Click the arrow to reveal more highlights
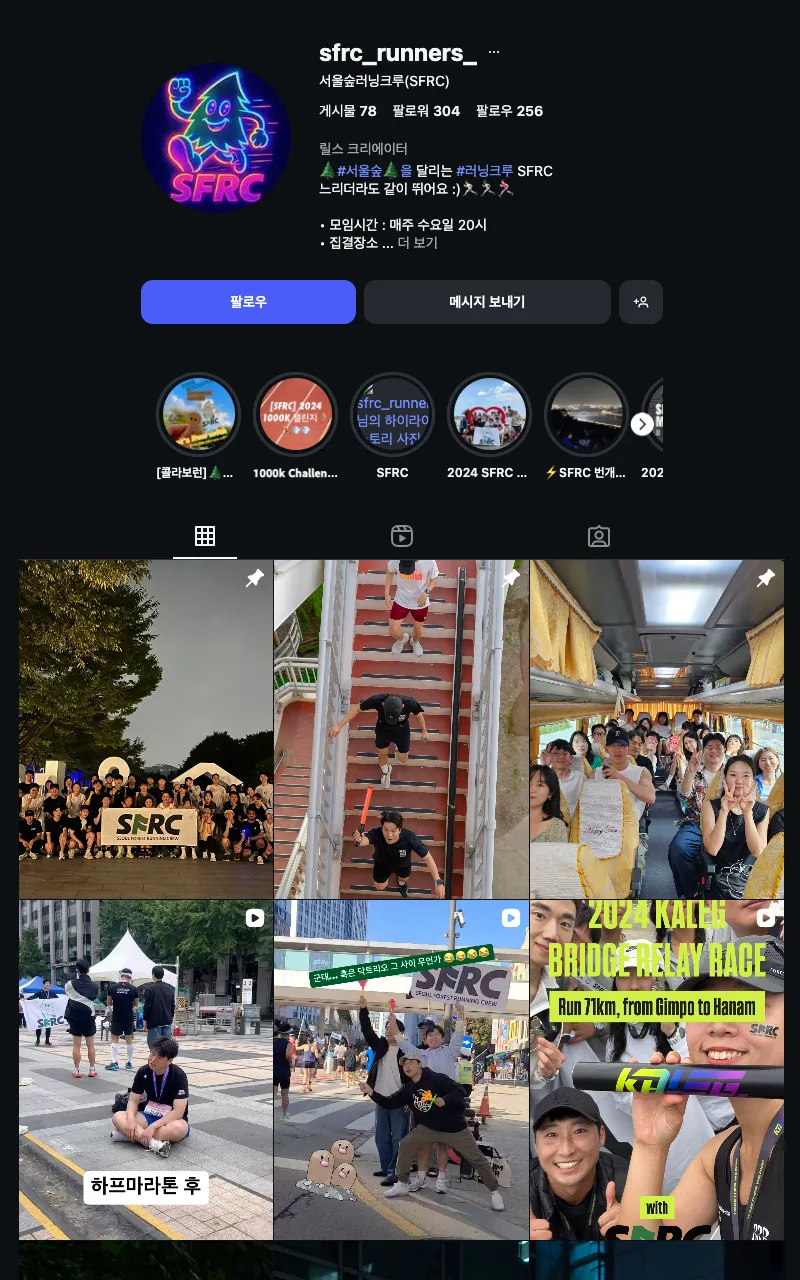 [x=642, y=424]
